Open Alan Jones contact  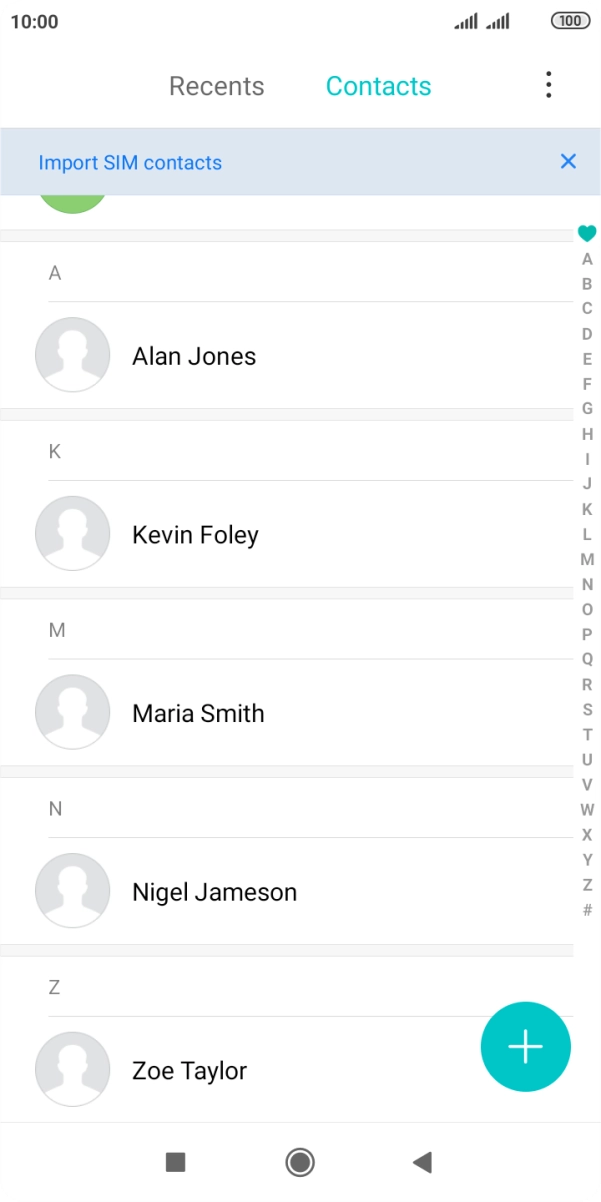[194, 356]
